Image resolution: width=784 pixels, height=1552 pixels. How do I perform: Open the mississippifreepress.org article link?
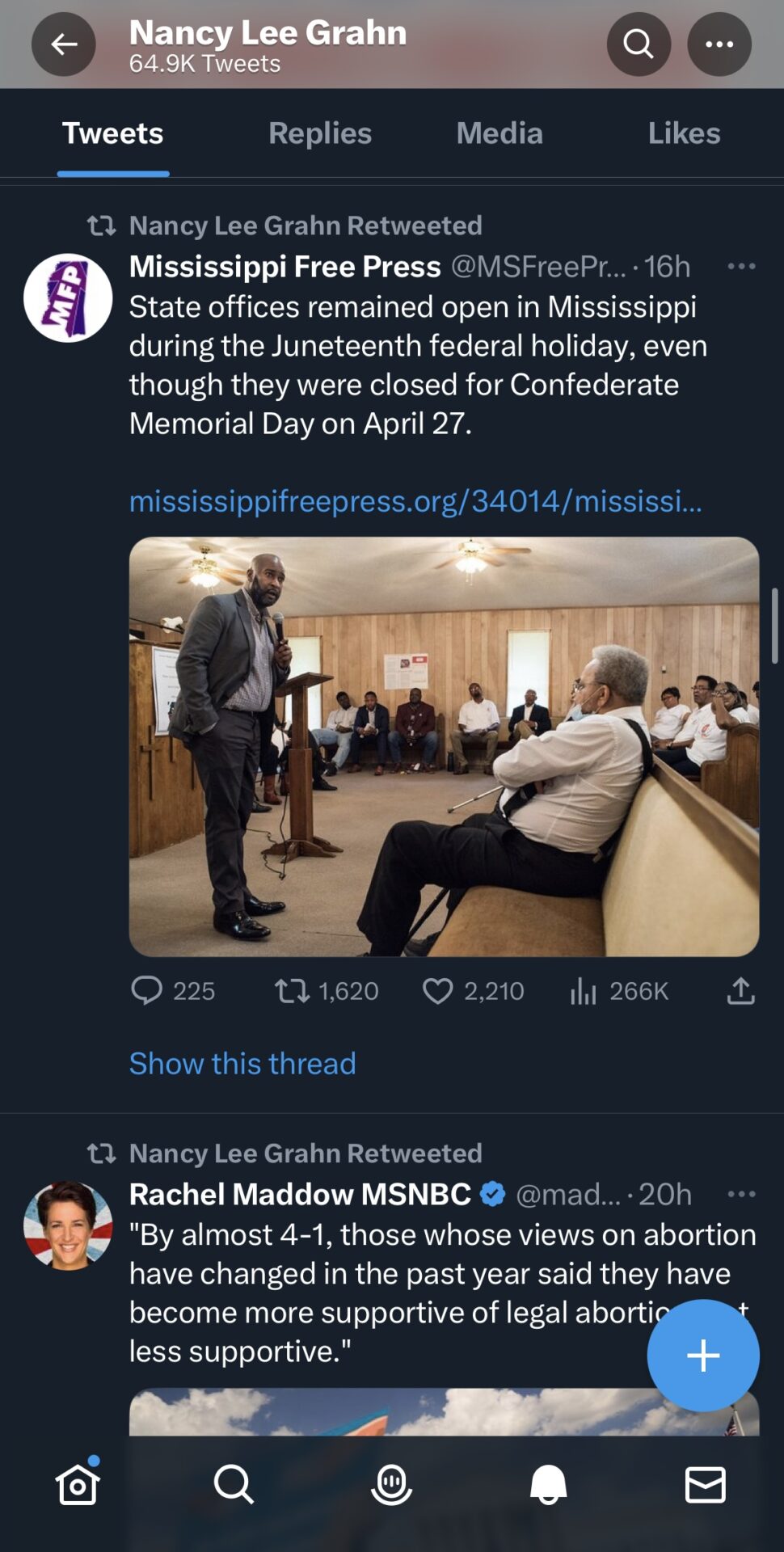415,501
